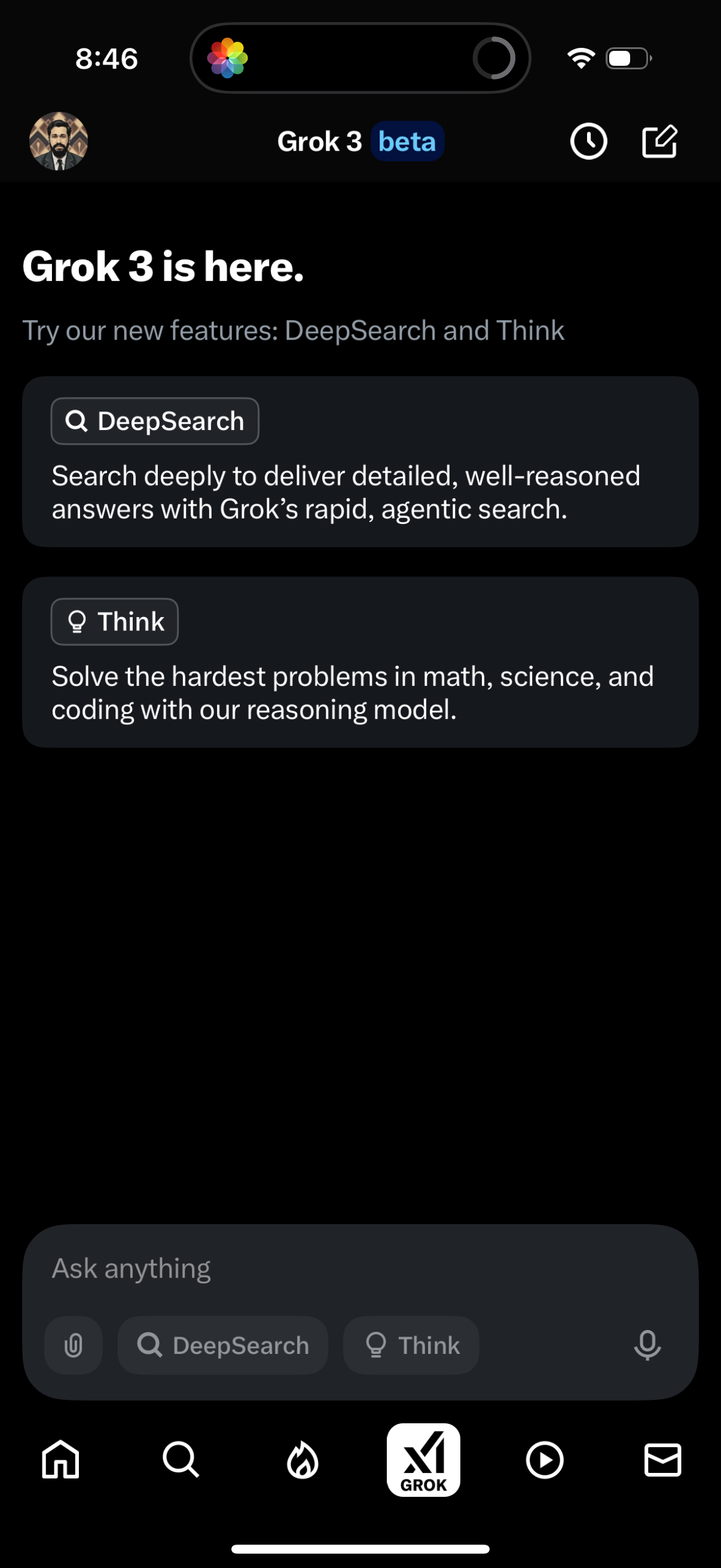Image resolution: width=721 pixels, height=1568 pixels.
Task: Select the flame trending icon
Action: (x=303, y=1461)
